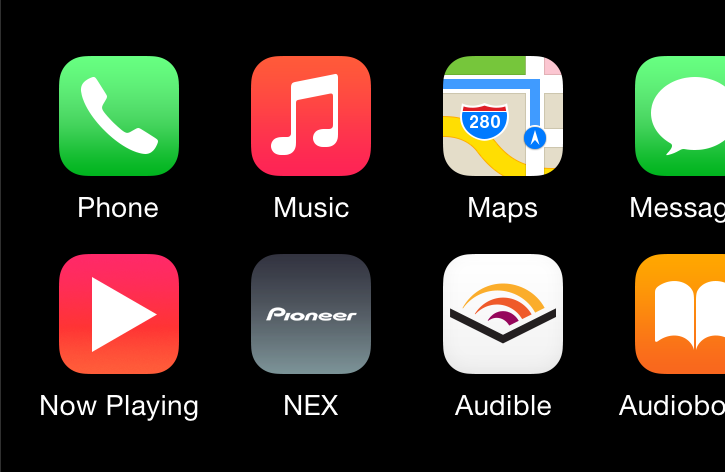Go to Now Playing
Viewport: 725px width, 472px height.
click(x=118, y=314)
